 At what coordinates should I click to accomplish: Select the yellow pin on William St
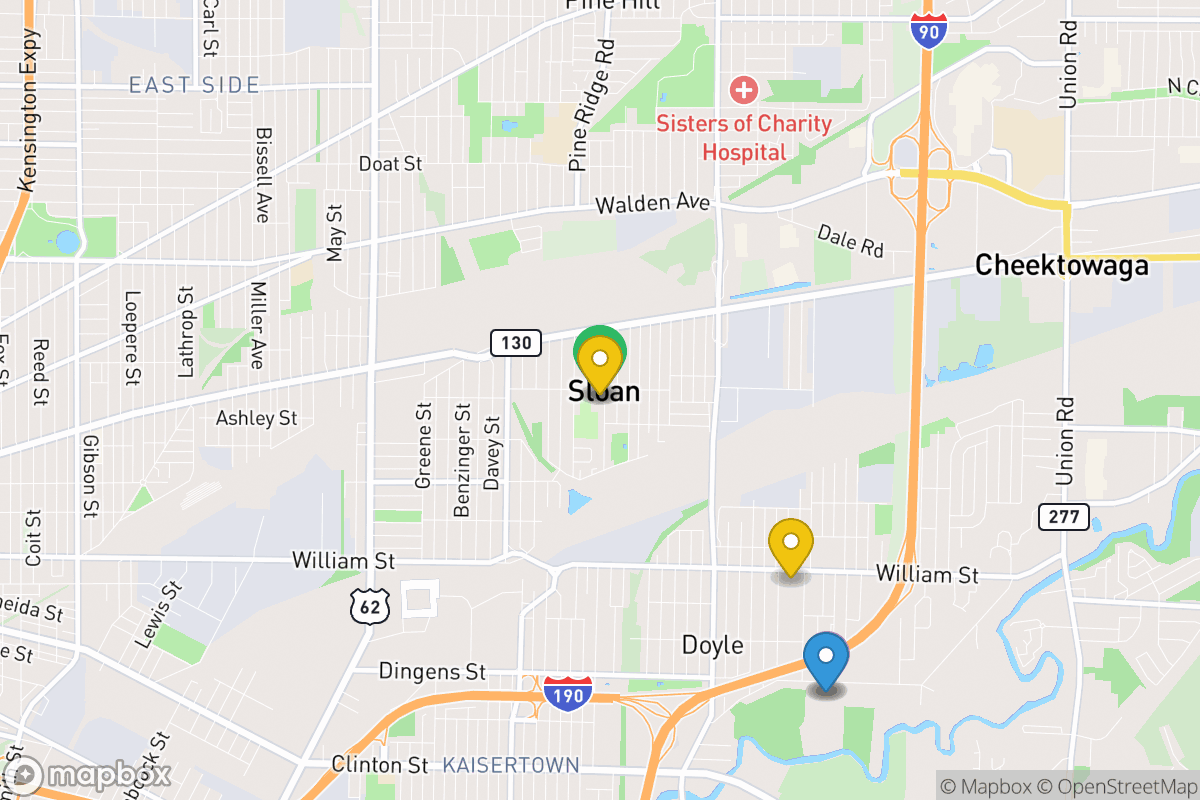[x=791, y=544]
